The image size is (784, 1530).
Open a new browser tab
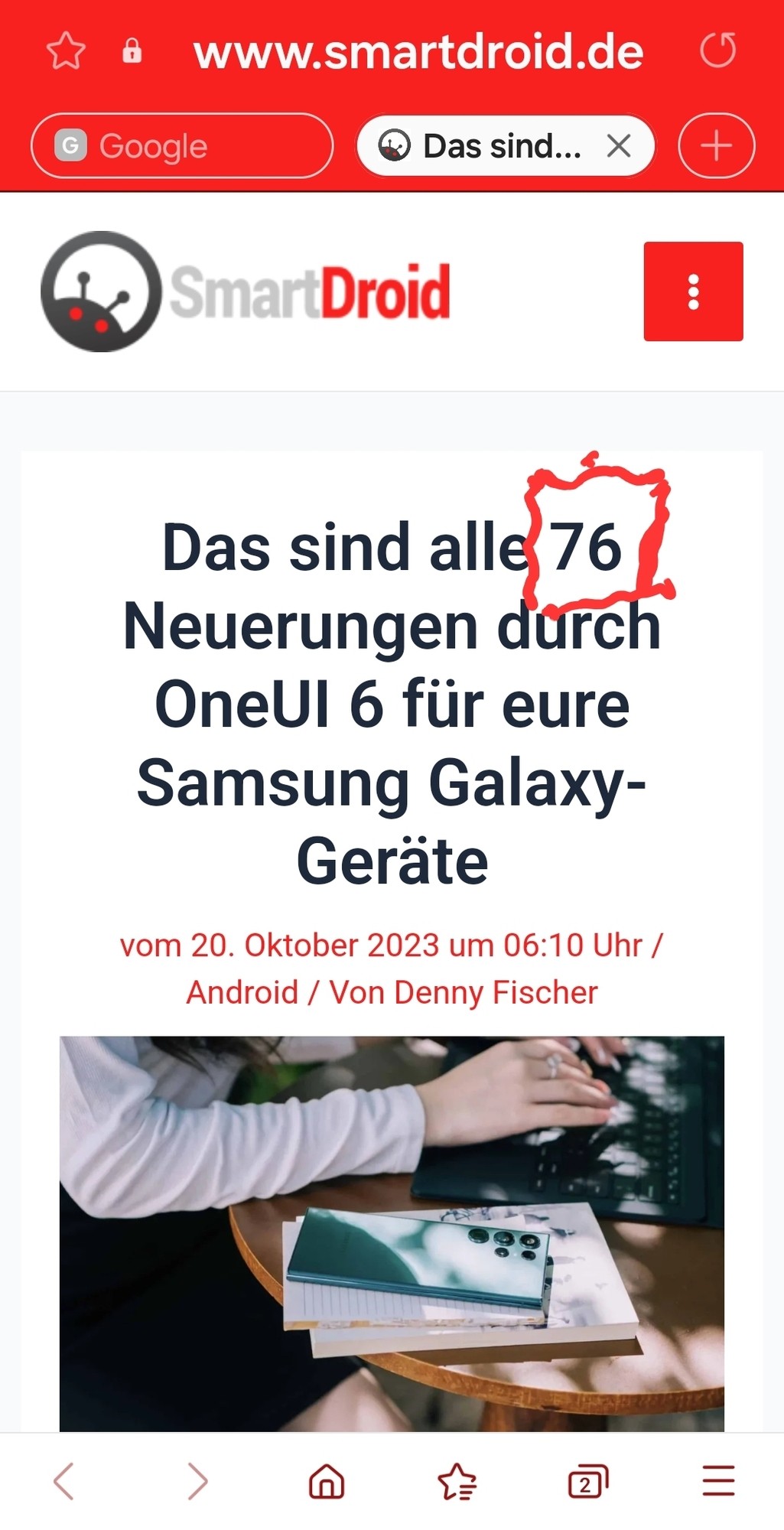click(716, 146)
